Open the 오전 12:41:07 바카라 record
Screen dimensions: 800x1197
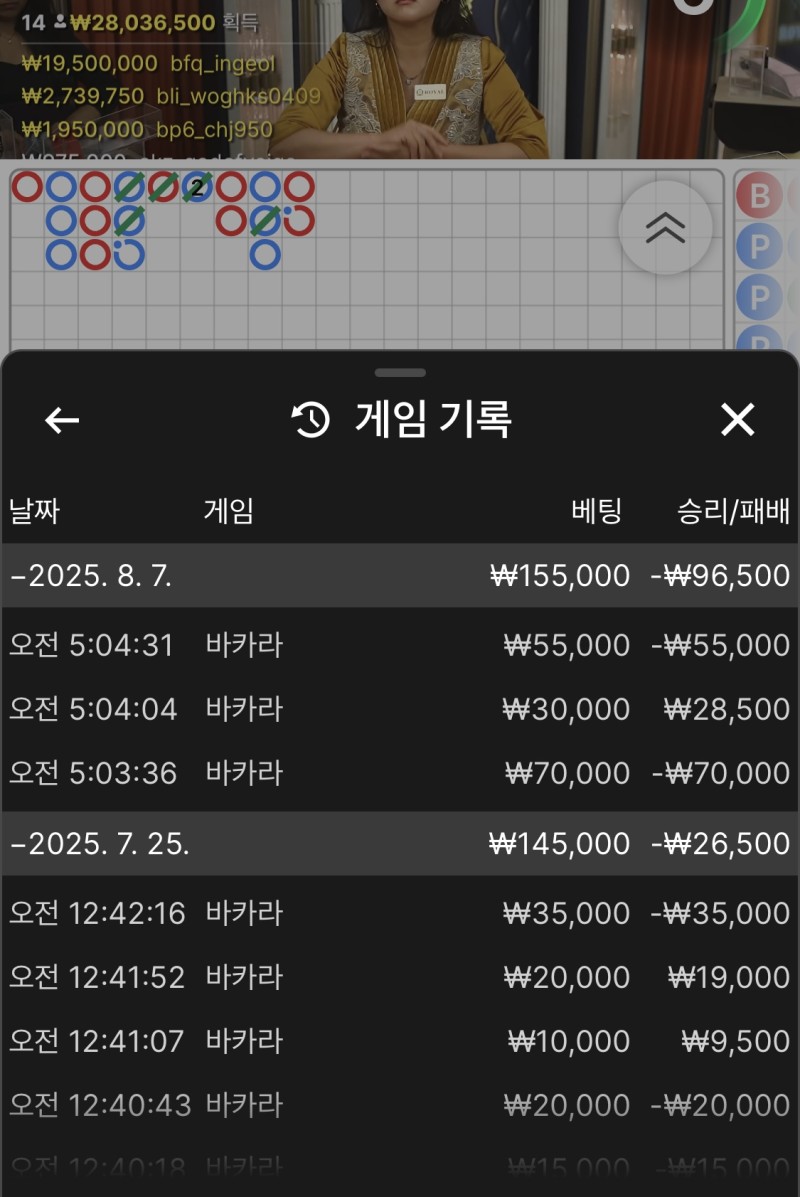click(x=400, y=1041)
